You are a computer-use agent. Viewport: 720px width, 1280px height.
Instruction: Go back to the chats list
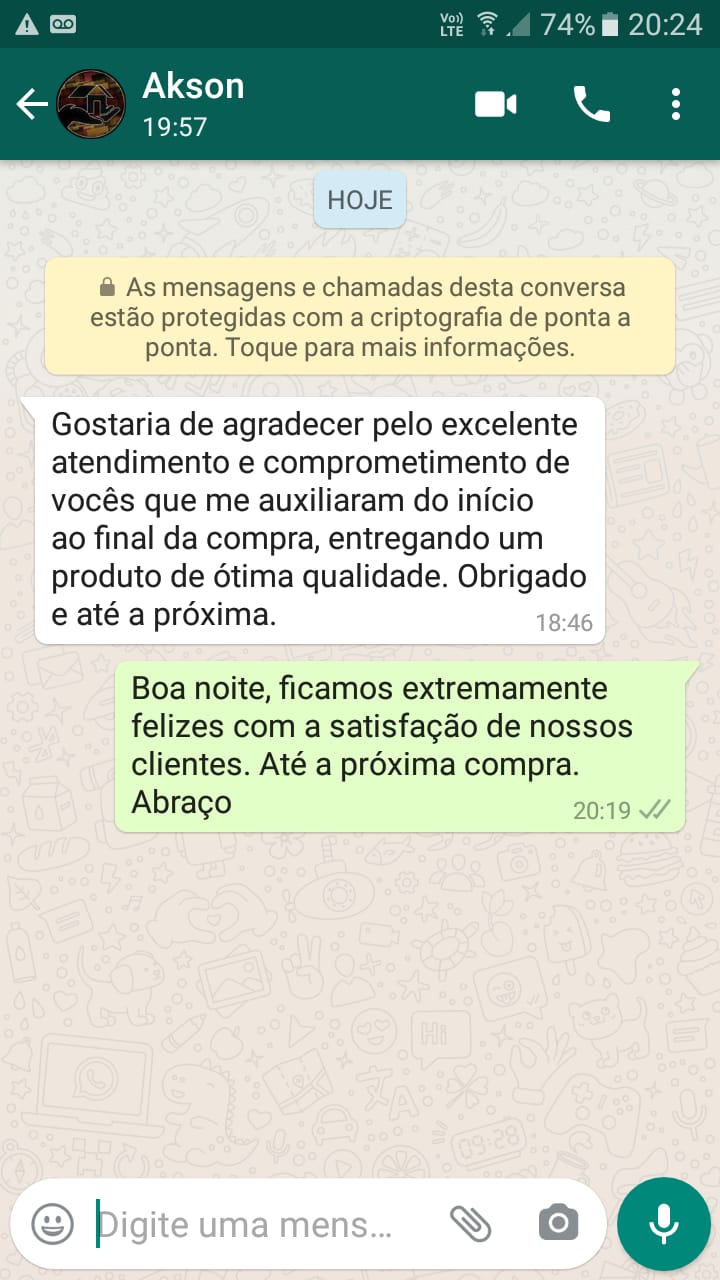pos(32,104)
